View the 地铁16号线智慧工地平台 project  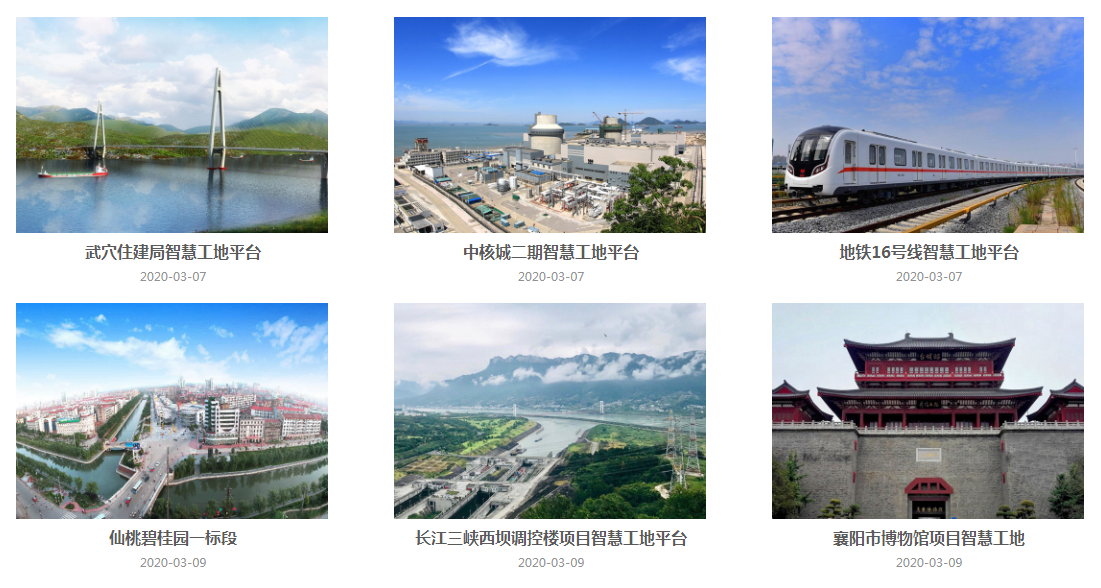928,125
